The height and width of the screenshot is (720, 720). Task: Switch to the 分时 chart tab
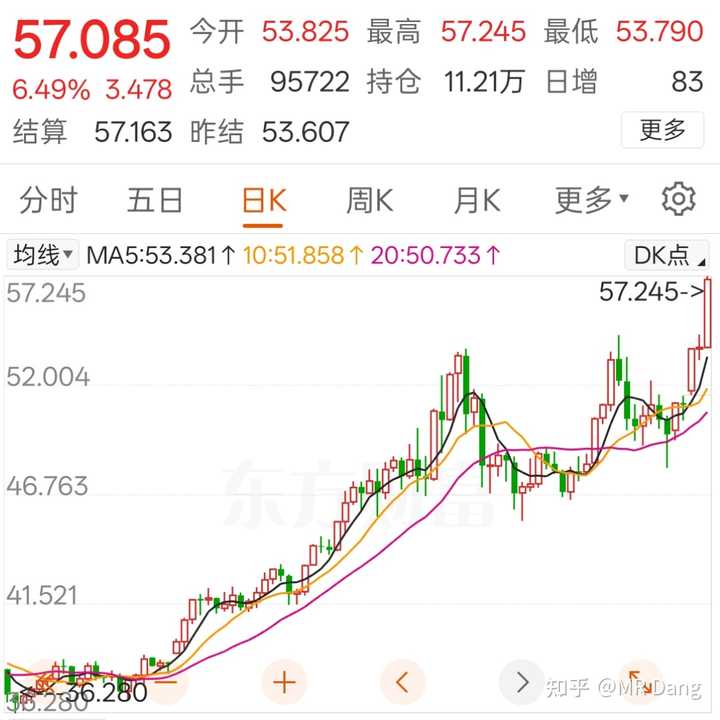48,200
